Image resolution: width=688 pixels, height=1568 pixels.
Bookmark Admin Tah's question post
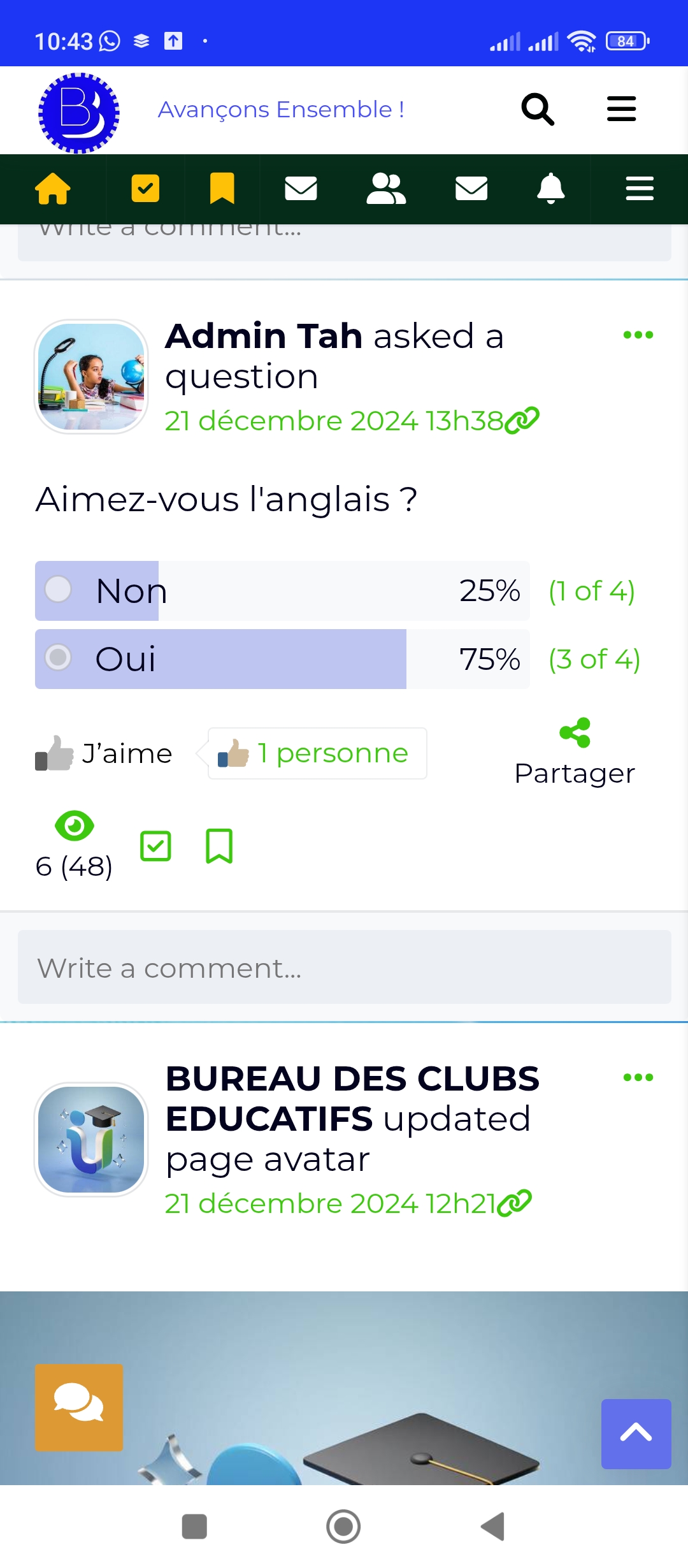coord(219,846)
